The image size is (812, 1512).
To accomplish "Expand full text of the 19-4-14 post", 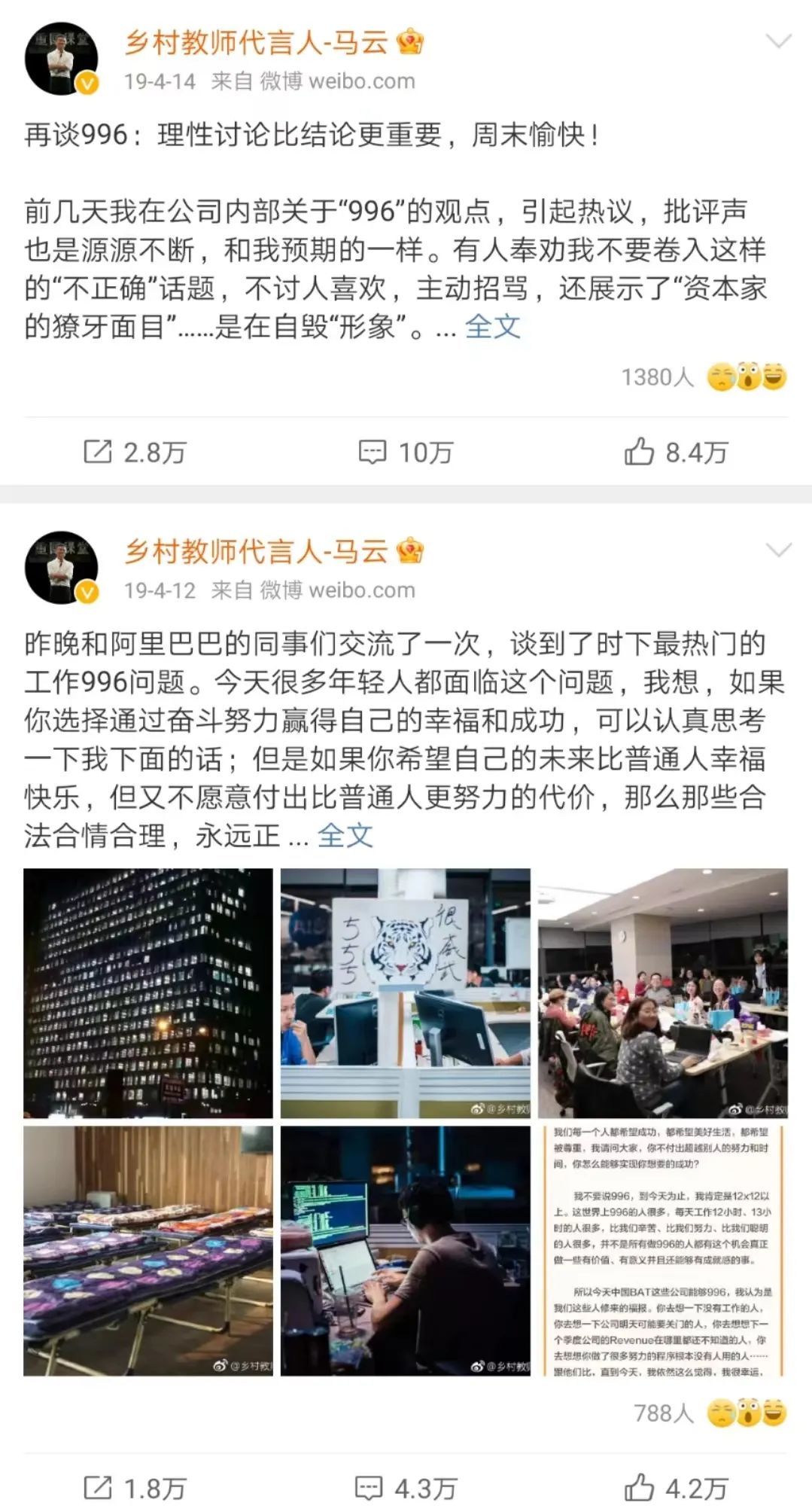I will (x=492, y=327).
